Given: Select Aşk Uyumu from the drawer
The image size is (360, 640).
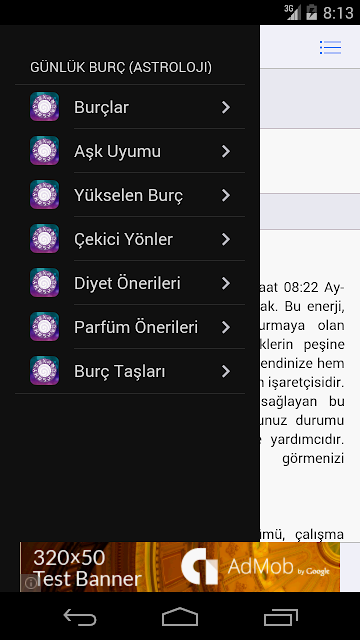Looking at the screenshot, I should pos(130,151).
